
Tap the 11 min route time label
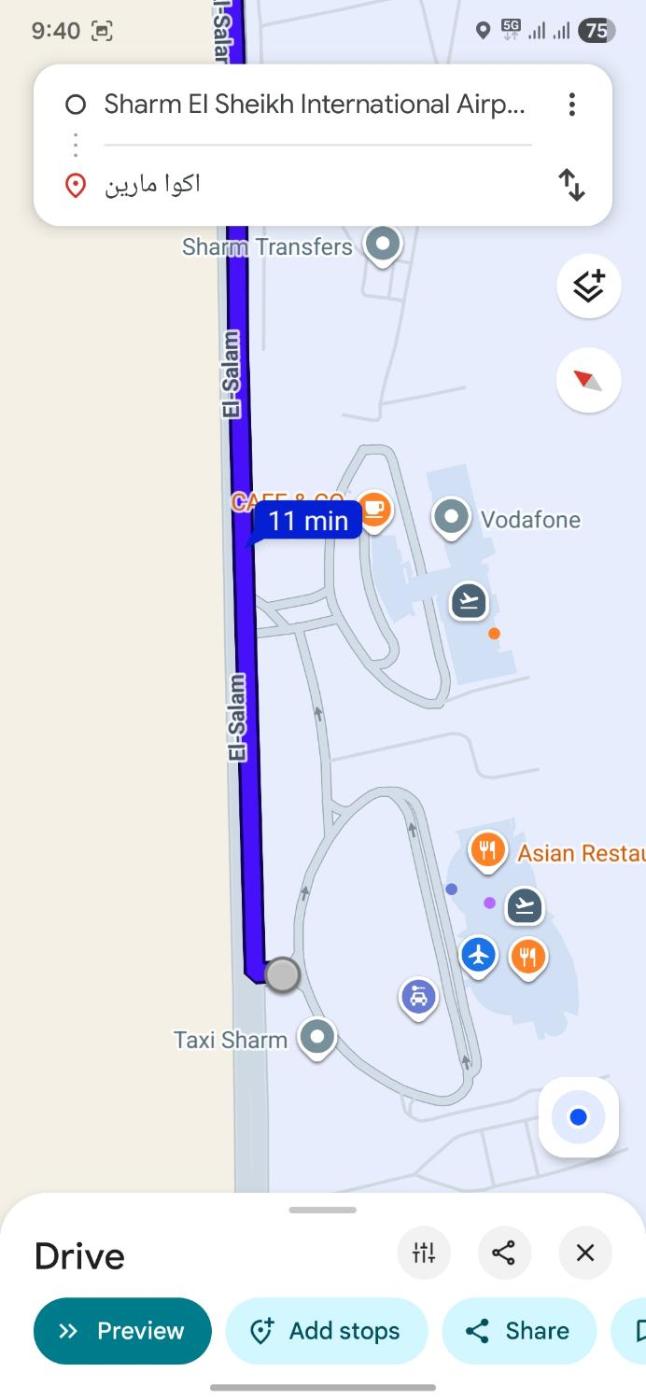(x=308, y=520)
